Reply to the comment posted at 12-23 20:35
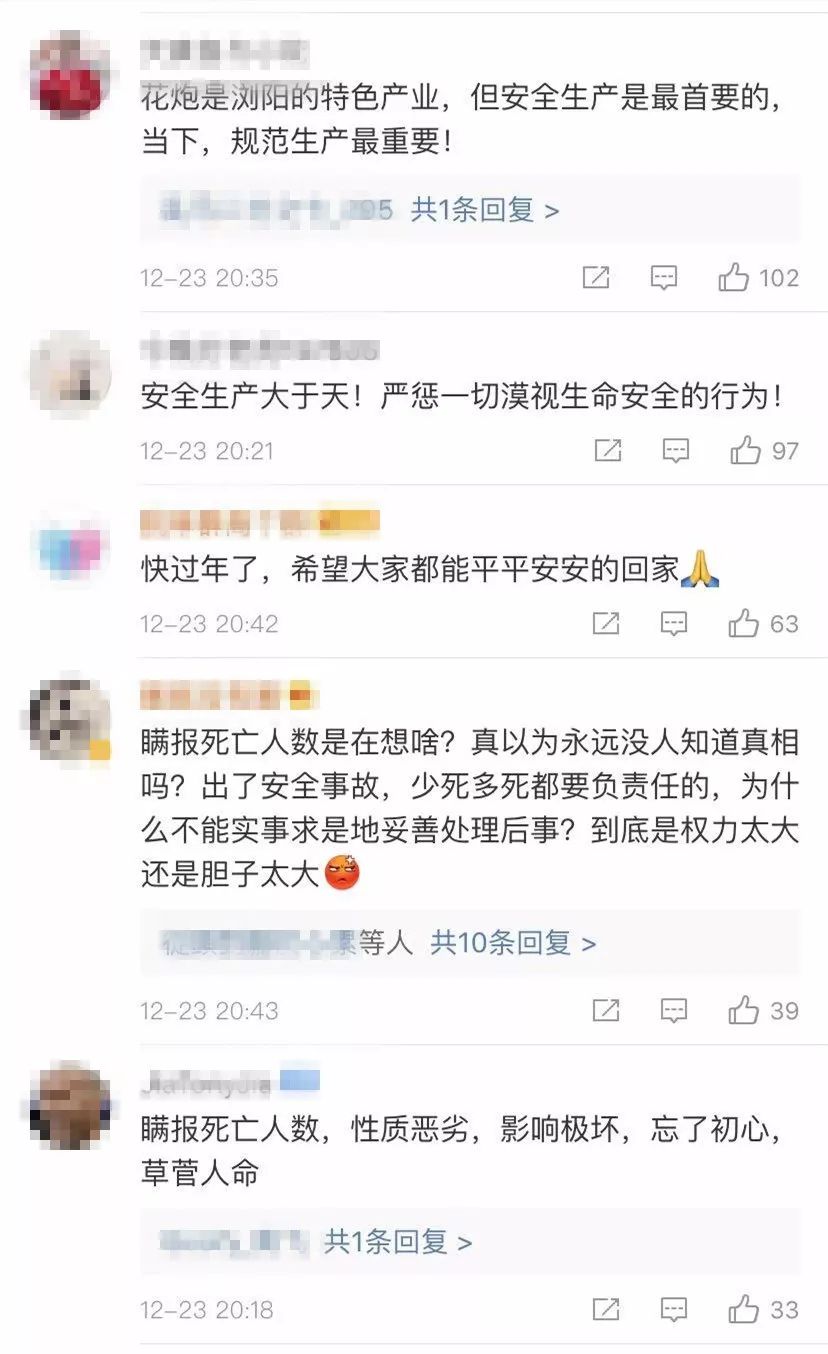Image resolution: width=828 pixels, height=1354 pixels. tap(664, 278)
